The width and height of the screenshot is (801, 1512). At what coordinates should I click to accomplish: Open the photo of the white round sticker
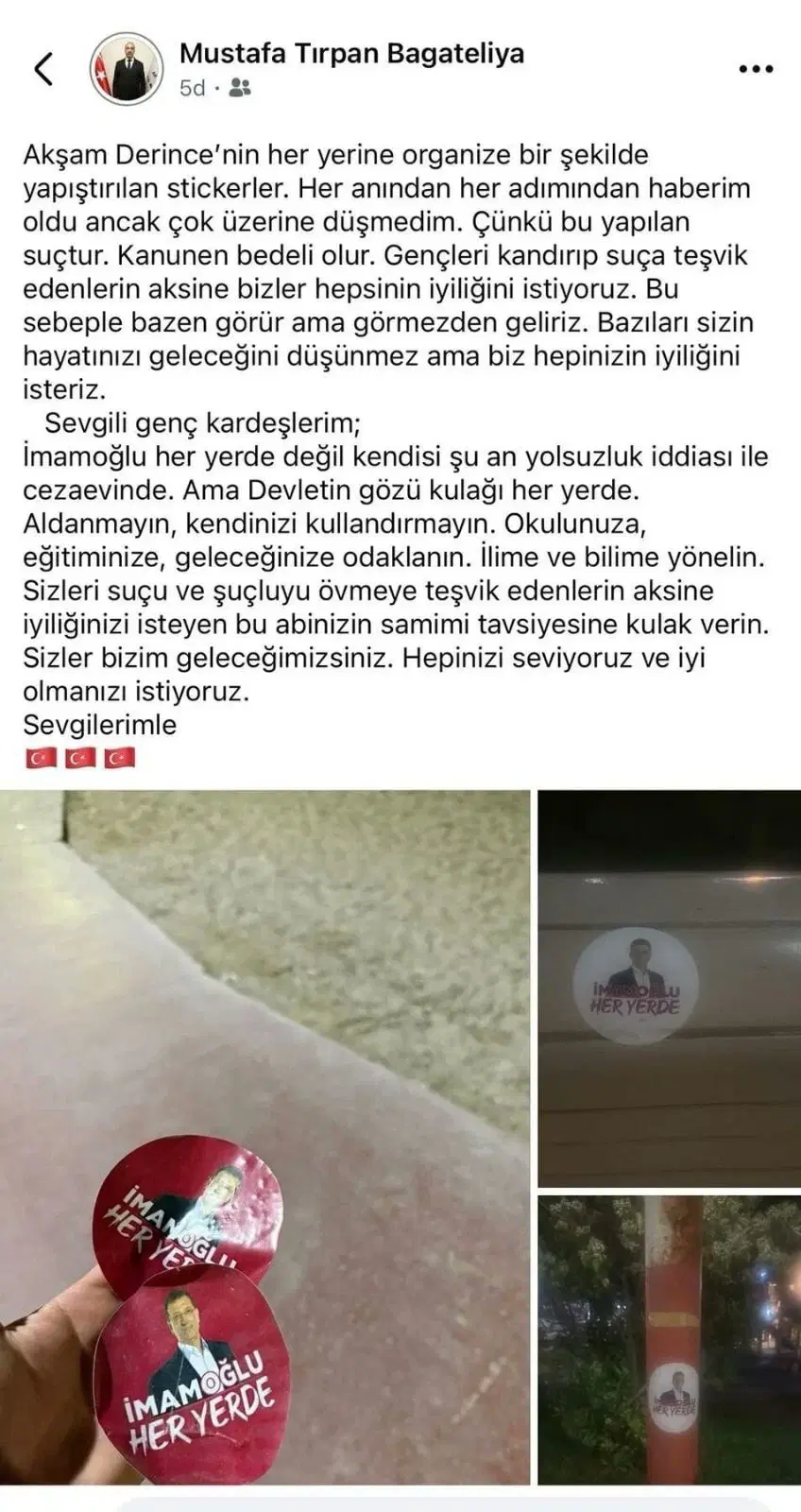point(669,988)
